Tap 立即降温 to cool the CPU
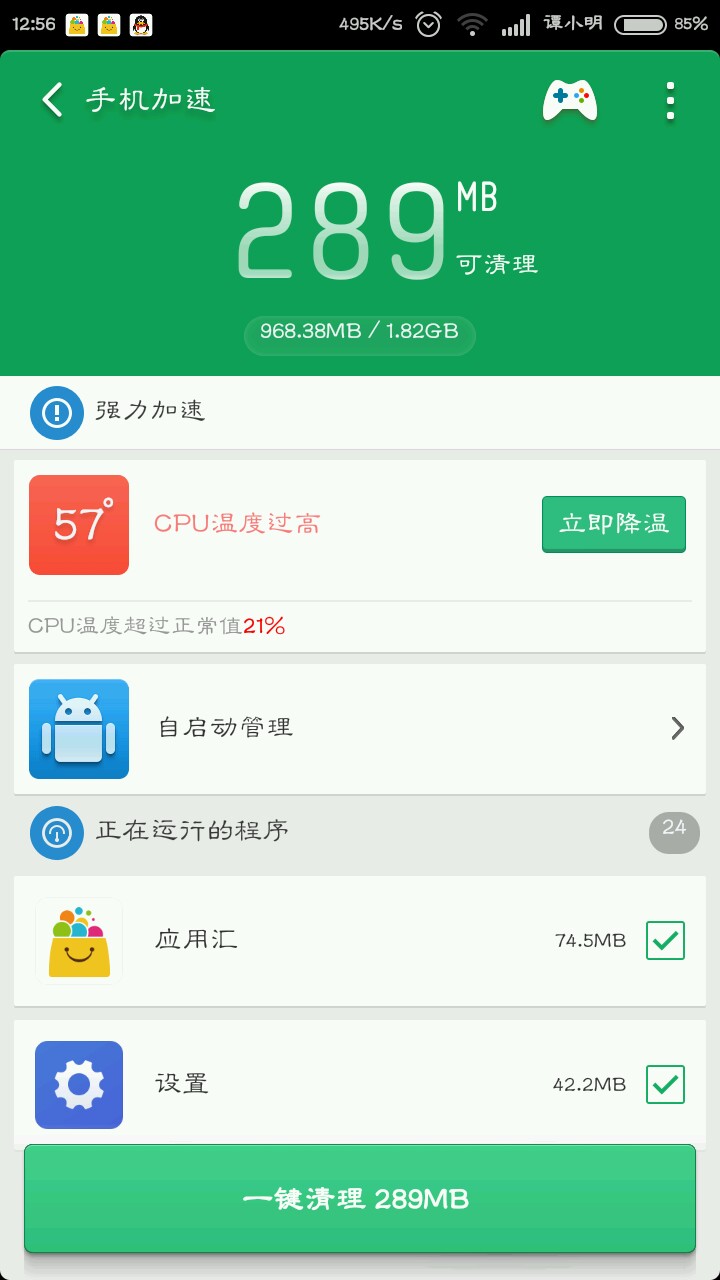This screenshot has width=720, height=1280. tap(613, 523)
